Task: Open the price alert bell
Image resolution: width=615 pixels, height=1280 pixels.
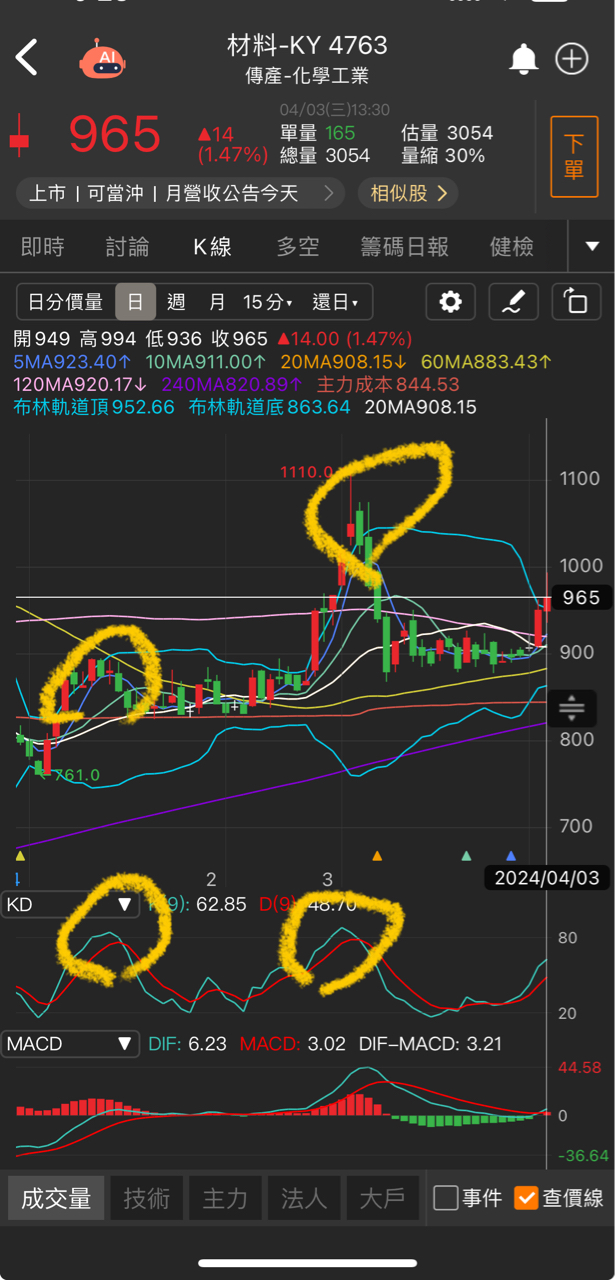Action: 523,59
